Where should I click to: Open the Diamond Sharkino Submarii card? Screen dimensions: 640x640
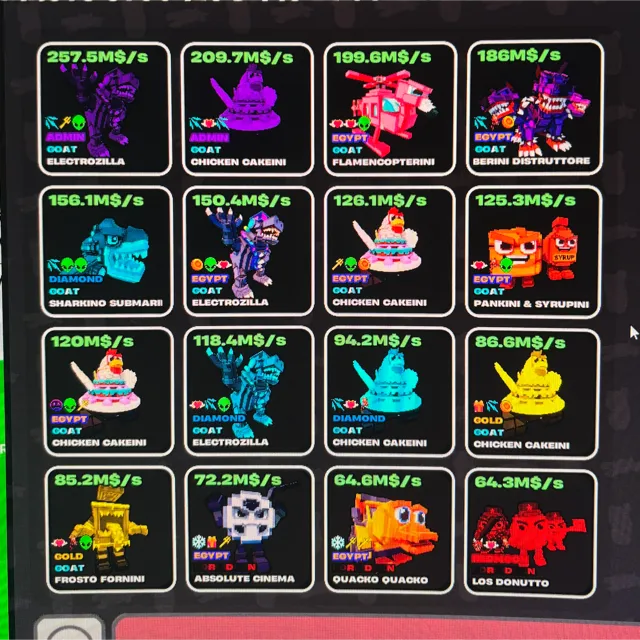coord(107,251)
